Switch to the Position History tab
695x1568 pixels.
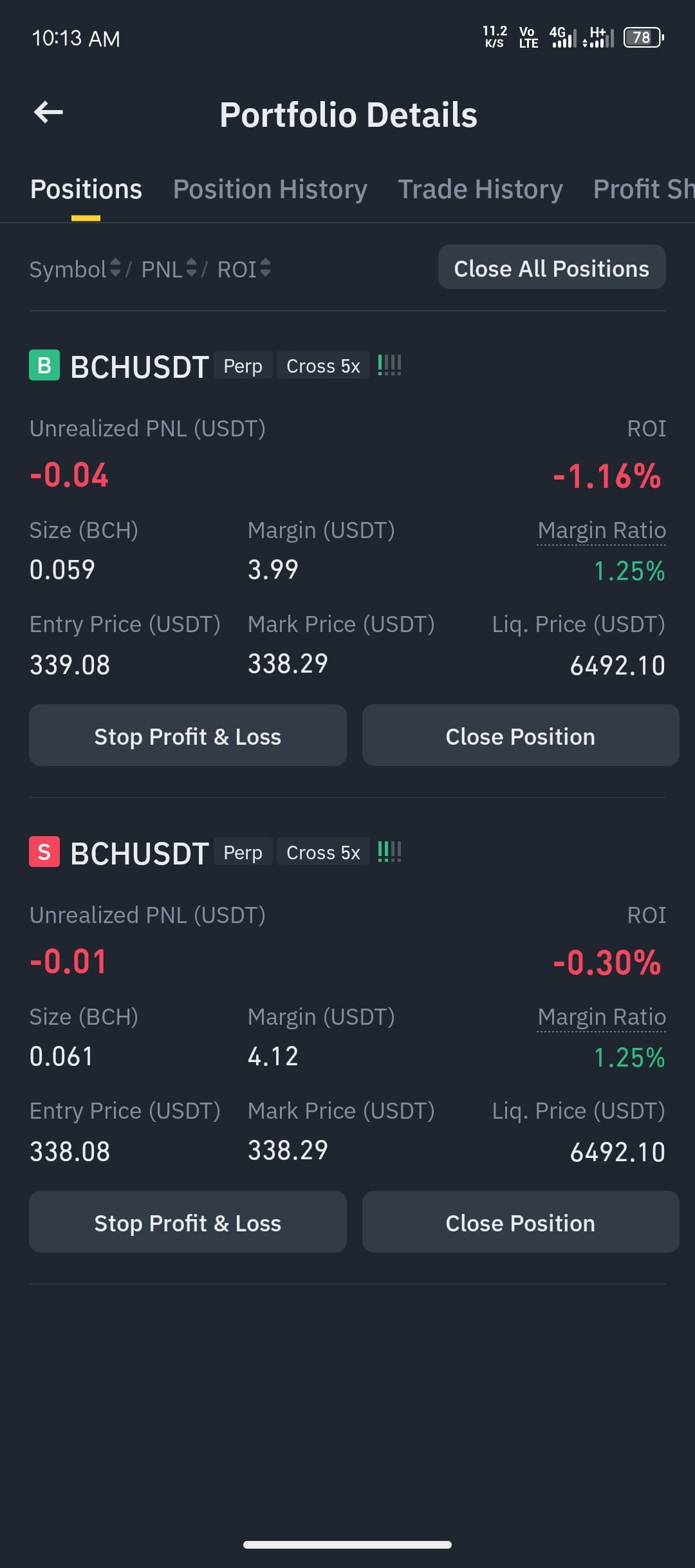pos(270,189)
